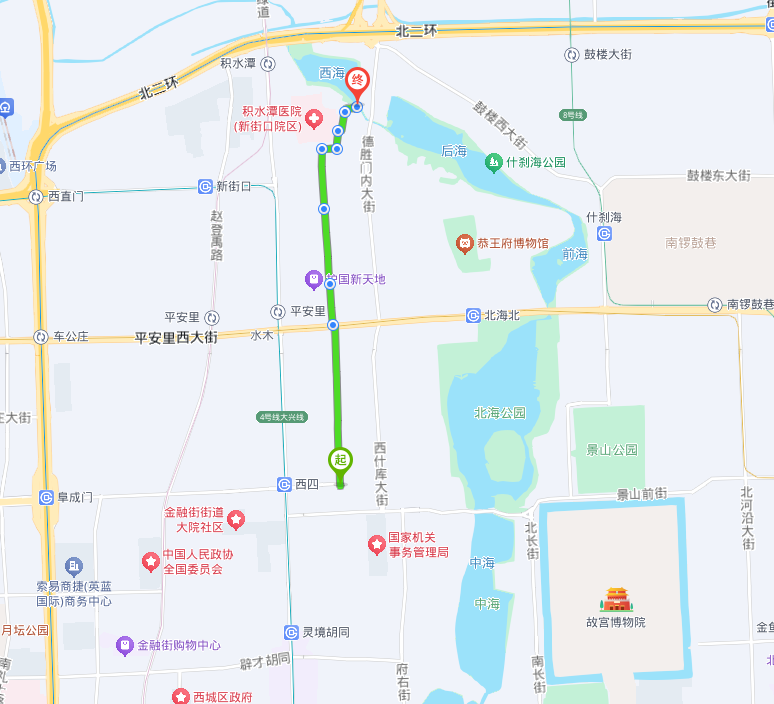The image size is (774, 704).
Task: Select the 灵境胡同 subway station
Action: [292, 632]
